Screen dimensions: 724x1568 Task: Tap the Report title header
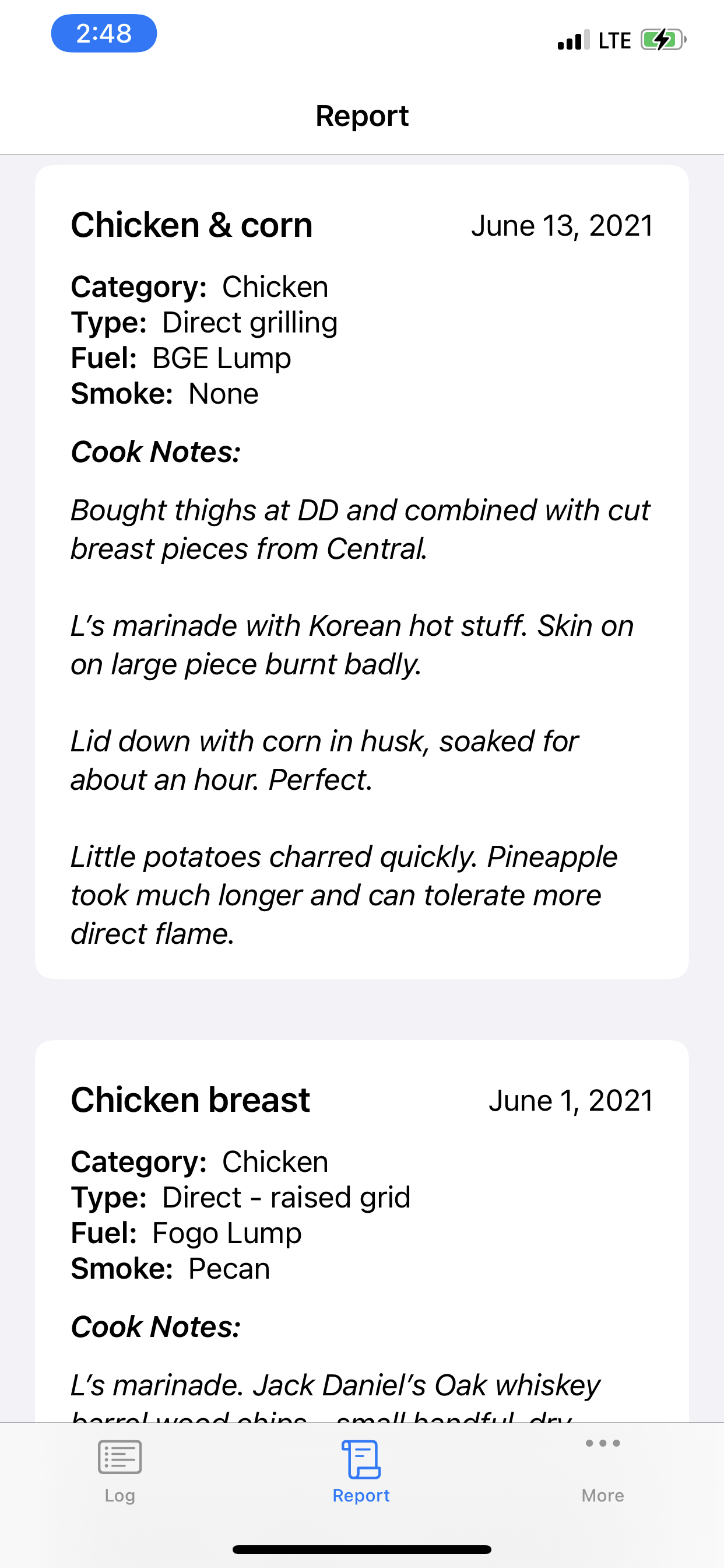[x=361, y=116]
